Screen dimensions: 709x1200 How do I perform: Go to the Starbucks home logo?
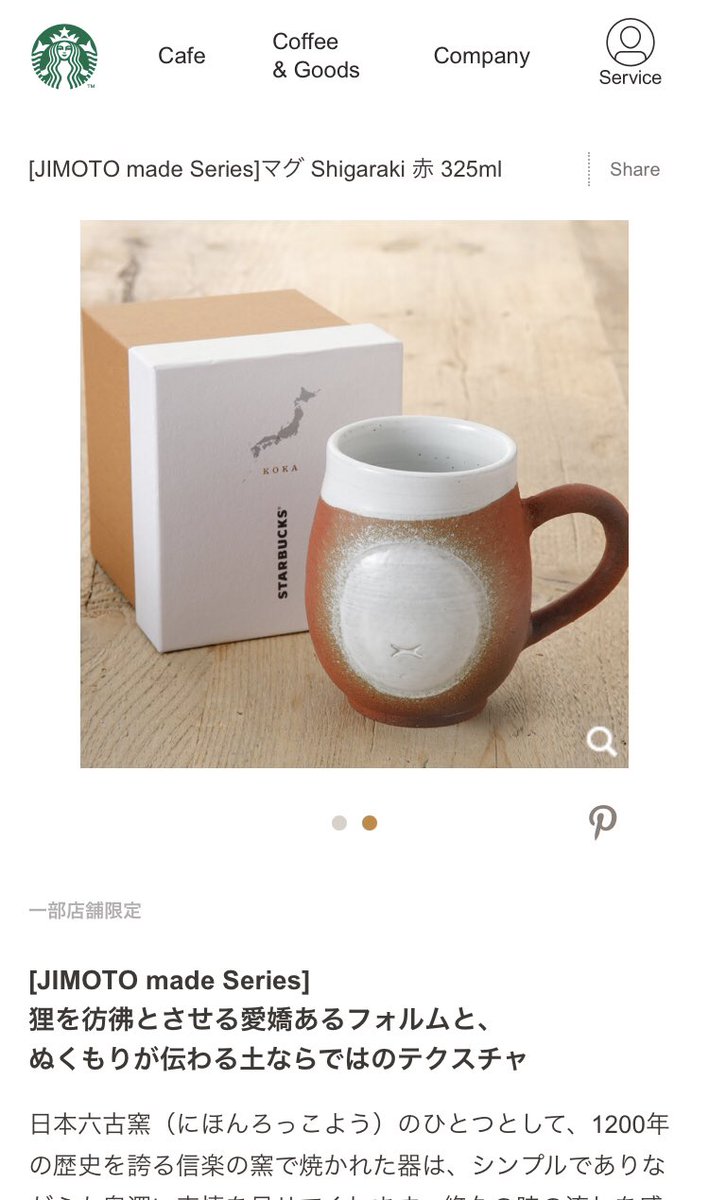pos(64,56)
